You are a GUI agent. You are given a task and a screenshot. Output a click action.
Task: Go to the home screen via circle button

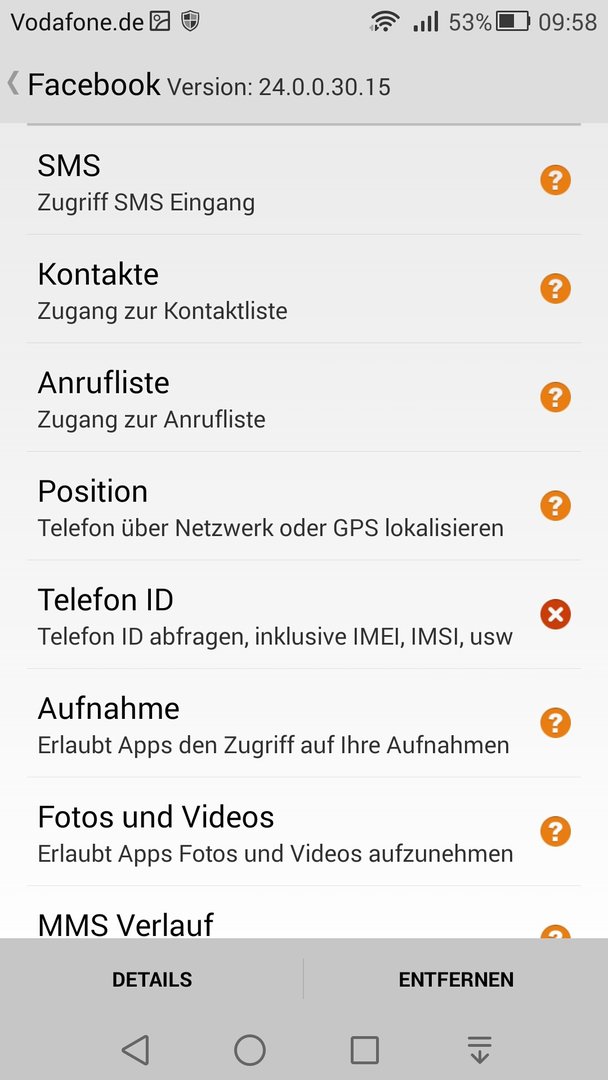[250, 1050]
